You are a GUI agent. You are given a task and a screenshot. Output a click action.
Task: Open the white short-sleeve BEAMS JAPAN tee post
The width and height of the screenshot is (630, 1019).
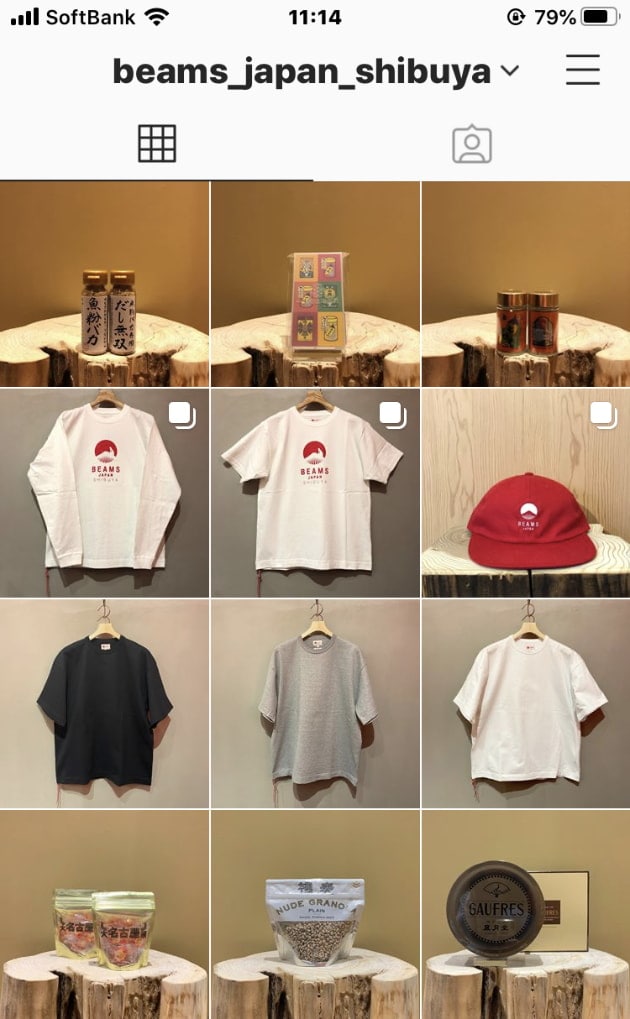tap(315, 493)
